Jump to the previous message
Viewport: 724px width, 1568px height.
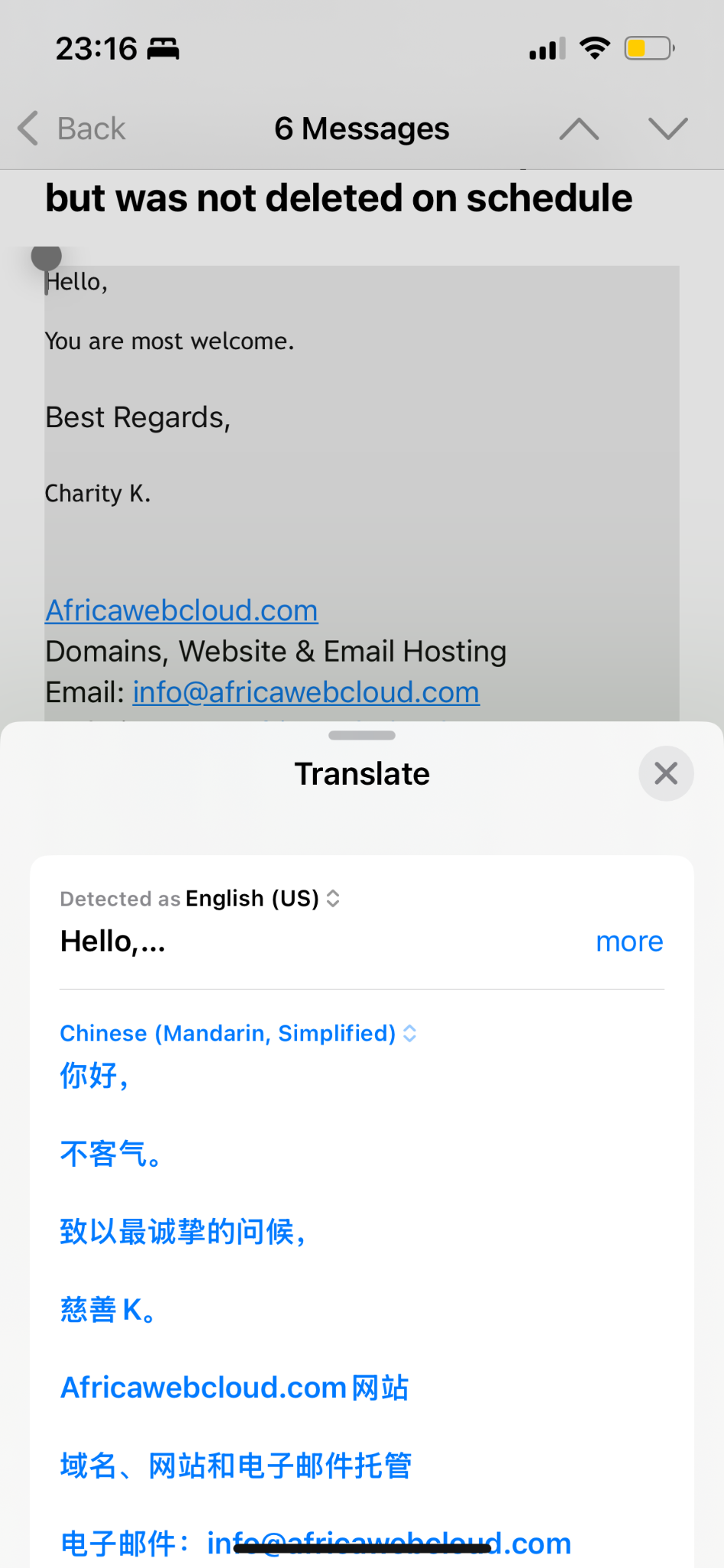tap(579, 129)
